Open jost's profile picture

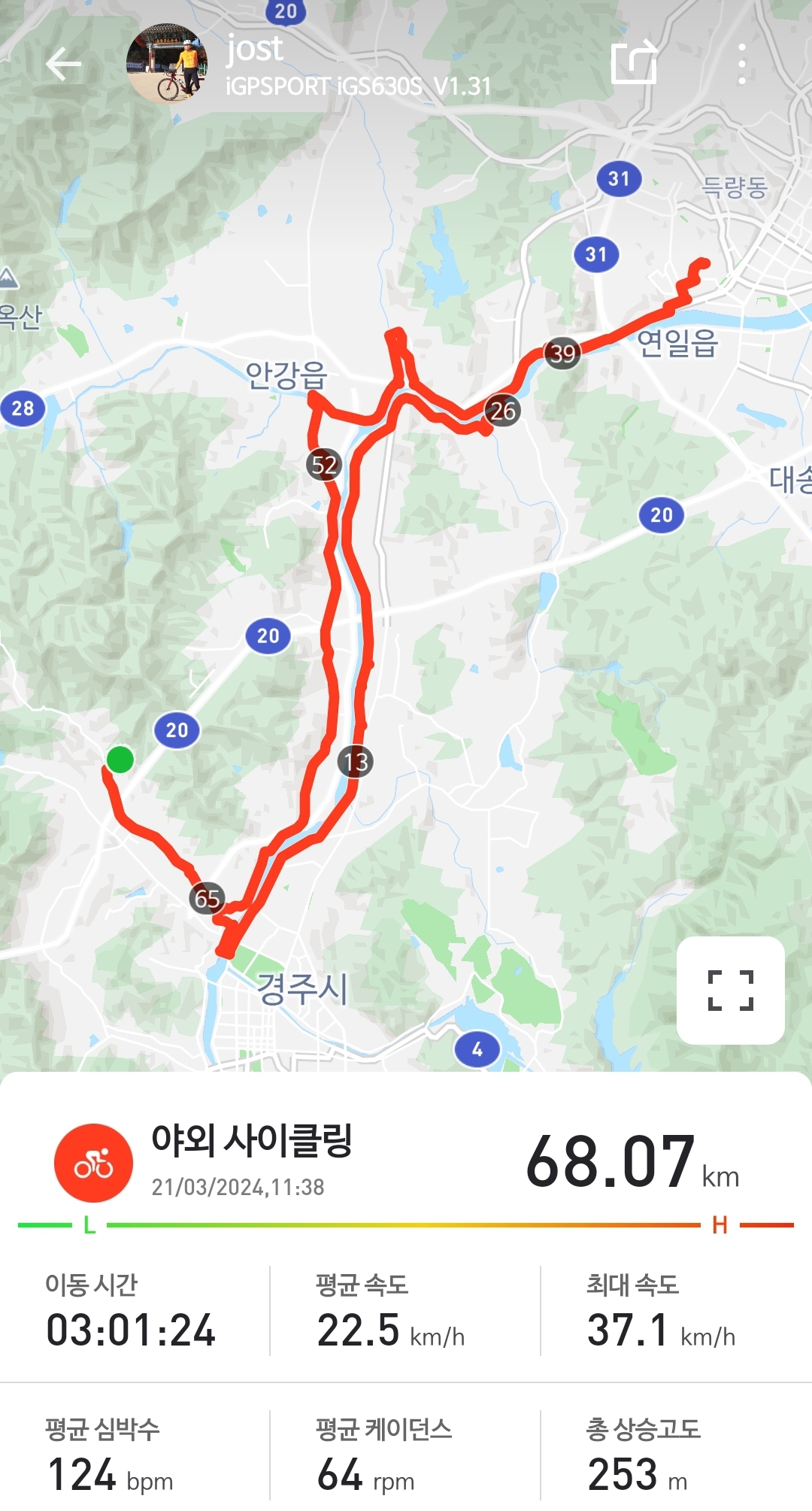pos(167,63)
